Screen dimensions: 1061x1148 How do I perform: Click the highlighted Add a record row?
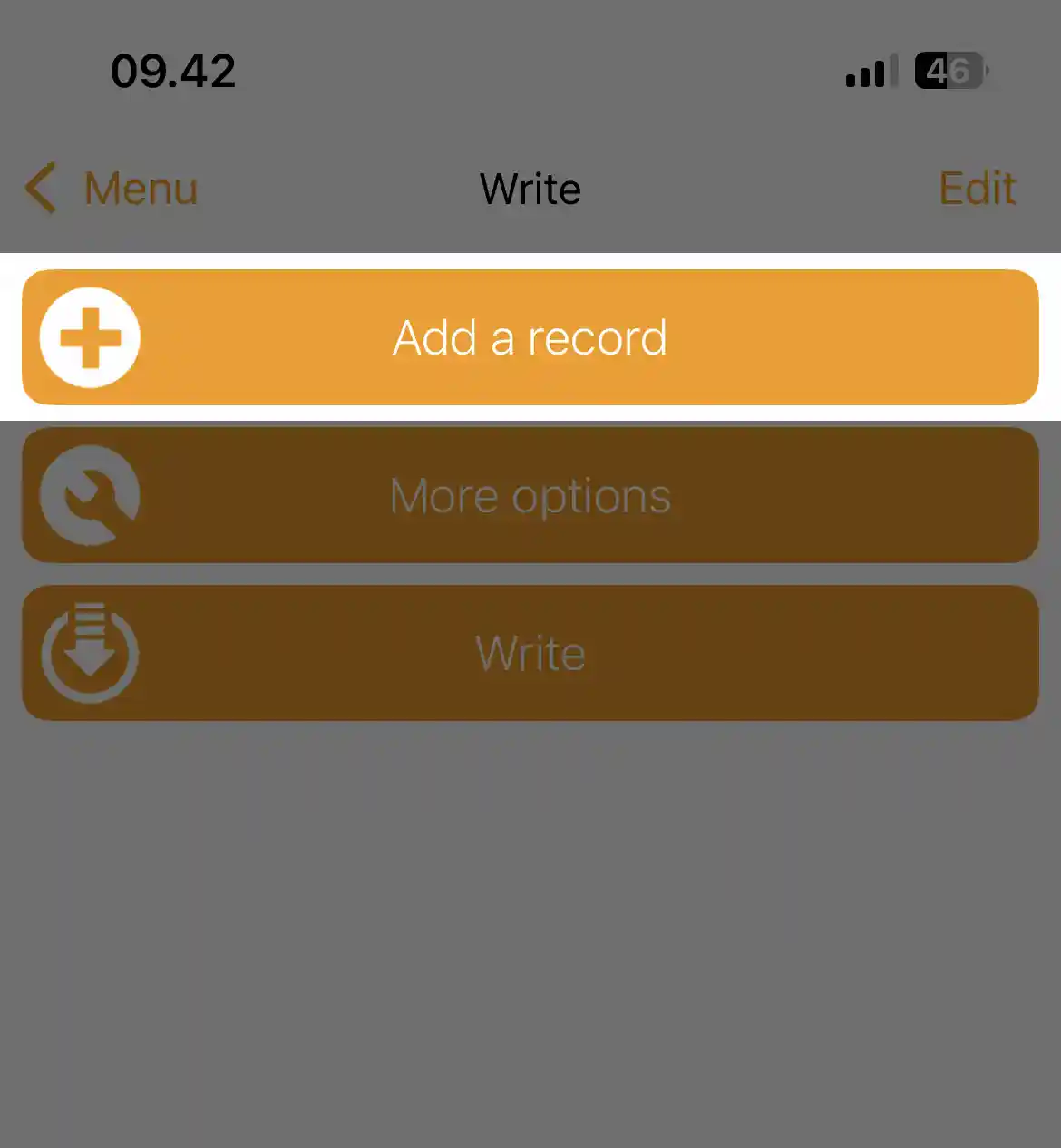530,337
